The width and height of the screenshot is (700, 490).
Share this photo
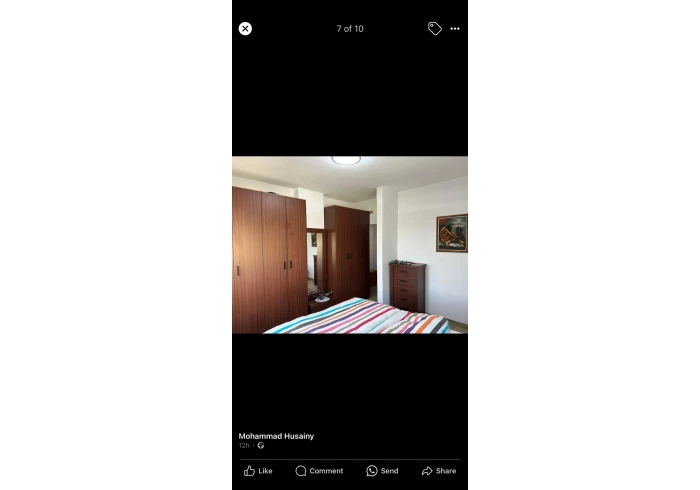439,471
